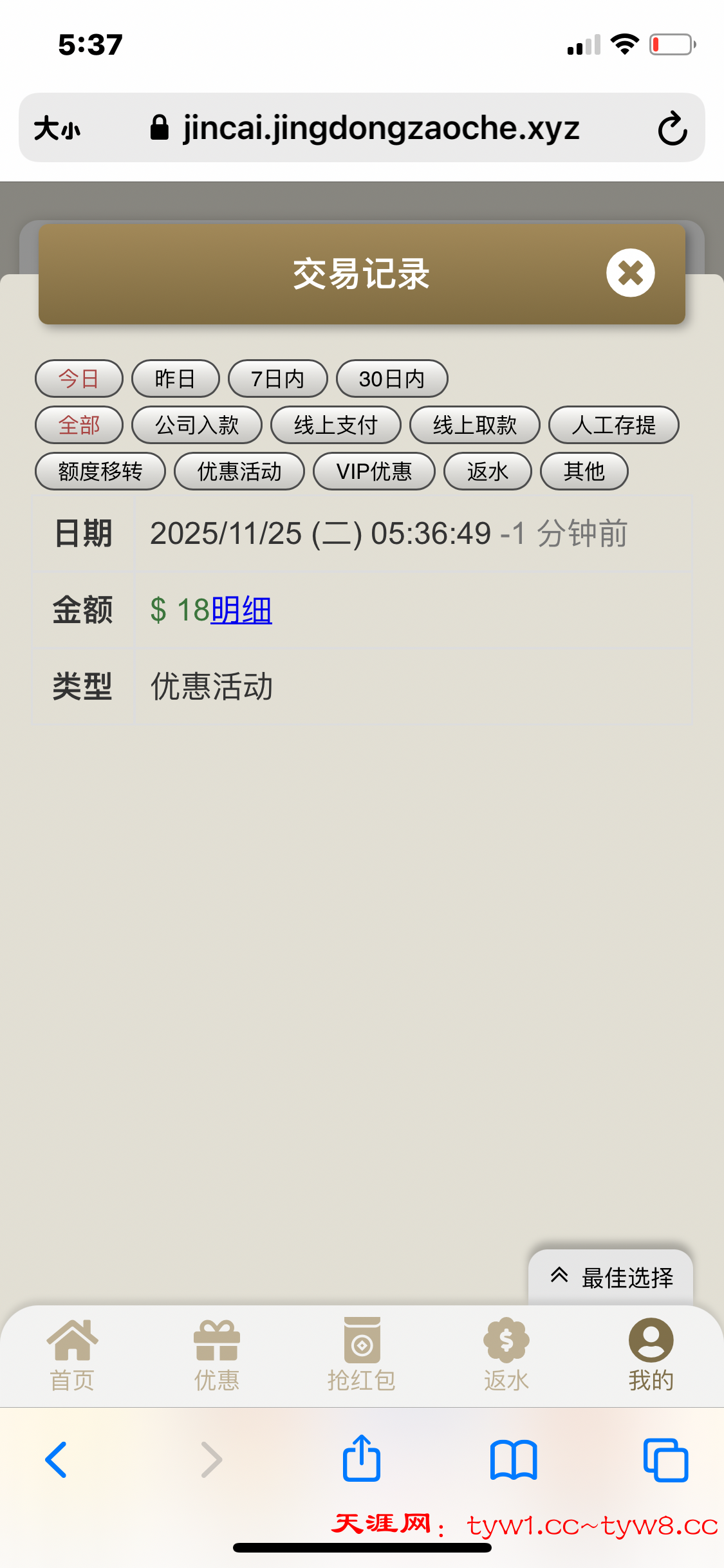Select the 线上支付 filter chip
This screenshot has width=724, height=1568.
click(335, 425)
